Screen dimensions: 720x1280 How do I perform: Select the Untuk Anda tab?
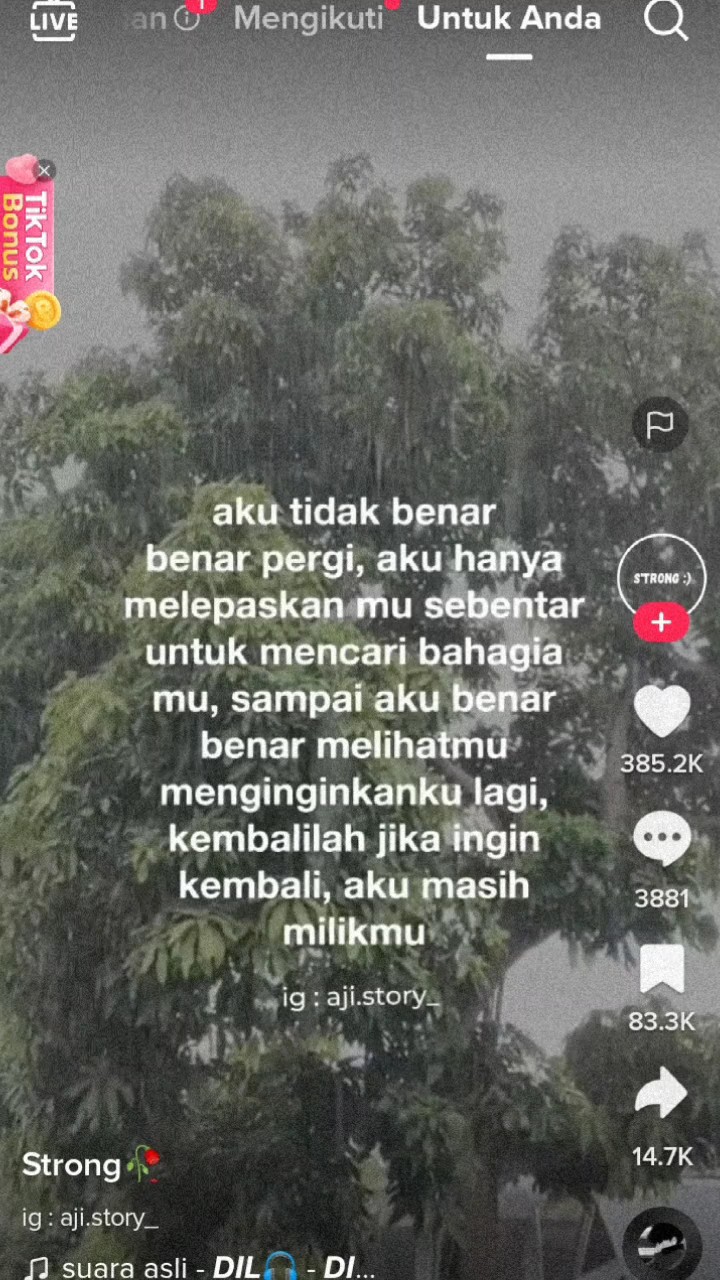tap(509, 18)
